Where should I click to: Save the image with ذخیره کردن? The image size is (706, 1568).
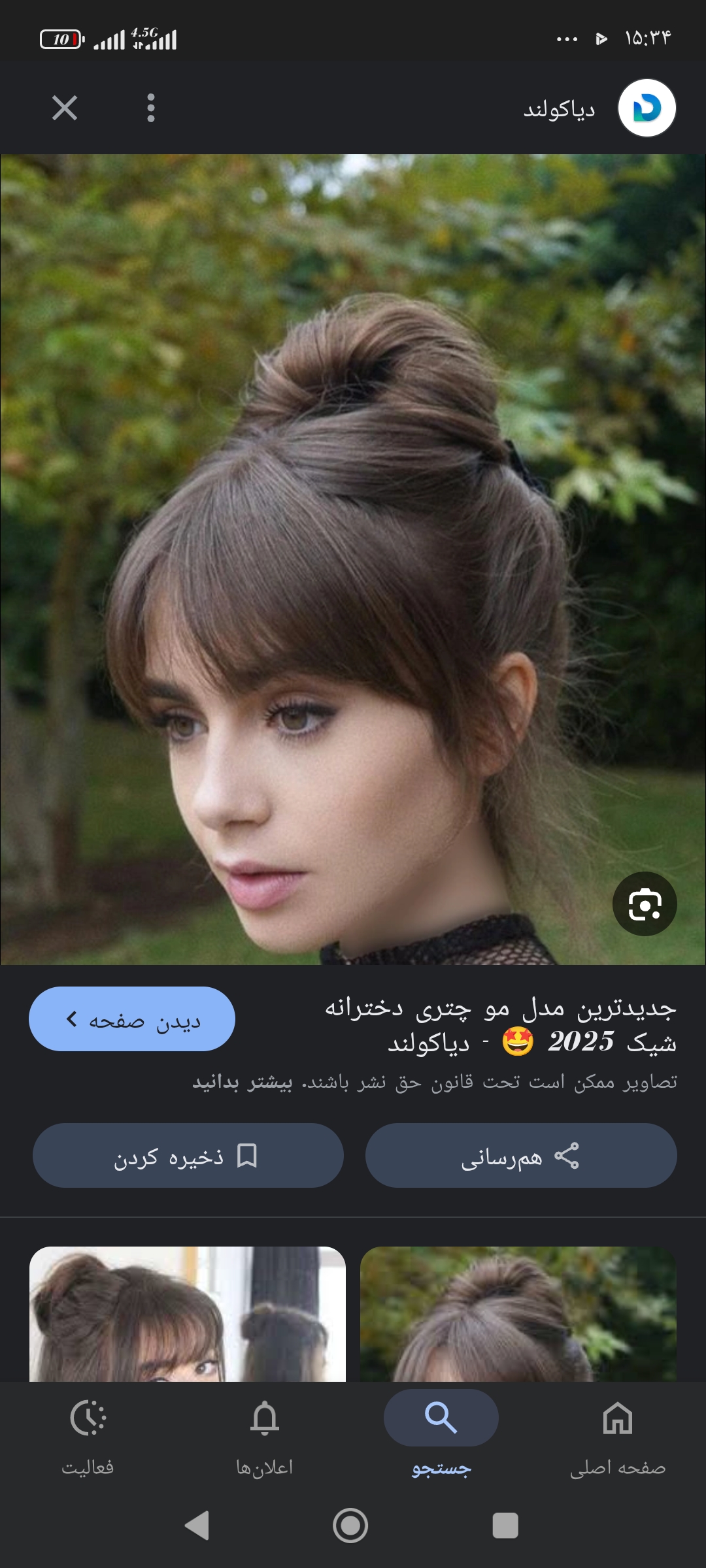tap(188, 1156)
